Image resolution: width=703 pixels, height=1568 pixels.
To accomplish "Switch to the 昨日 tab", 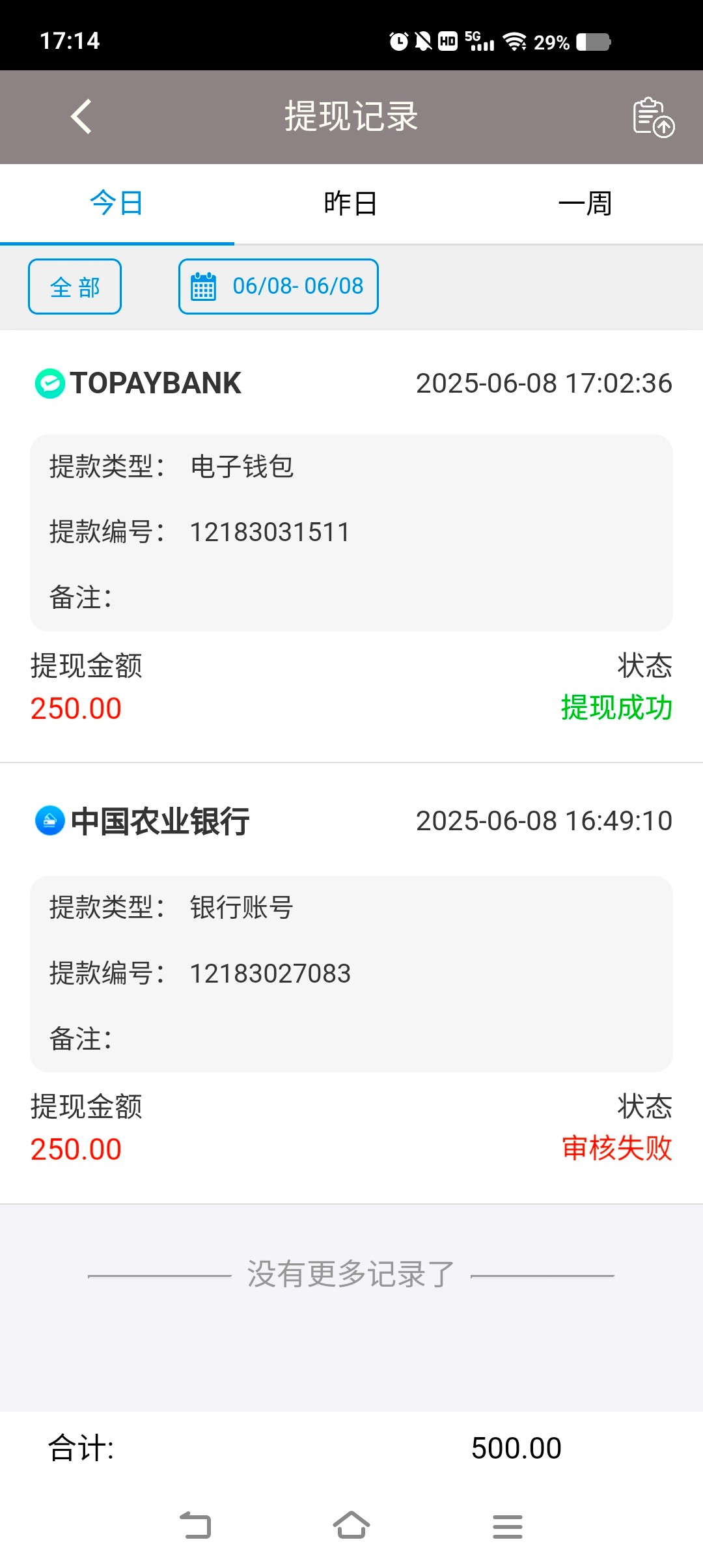I will [351, 204].
